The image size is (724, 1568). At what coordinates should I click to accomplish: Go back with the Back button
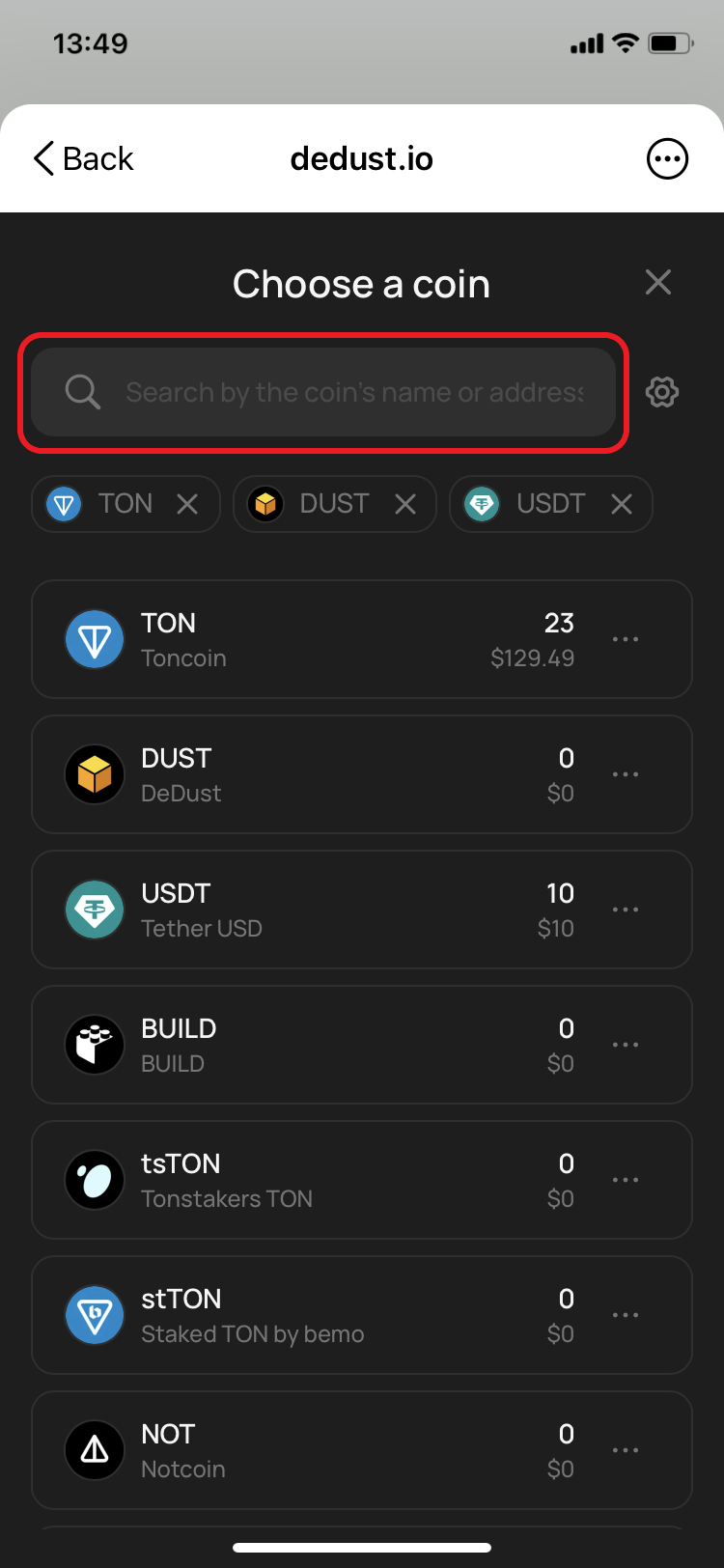pyautogui.click(x=84, y=158)
